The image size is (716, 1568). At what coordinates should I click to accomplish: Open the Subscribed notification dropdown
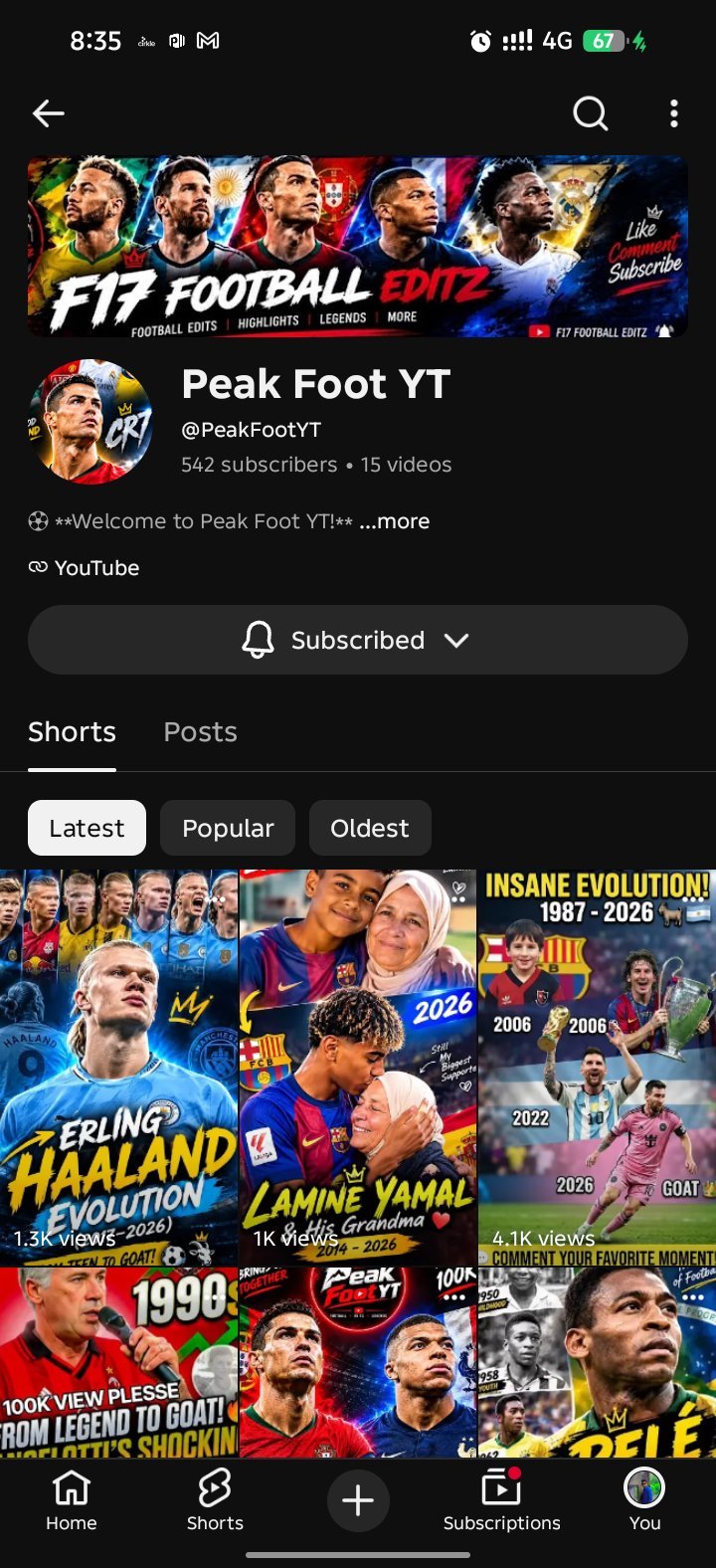tap(358, 640)
